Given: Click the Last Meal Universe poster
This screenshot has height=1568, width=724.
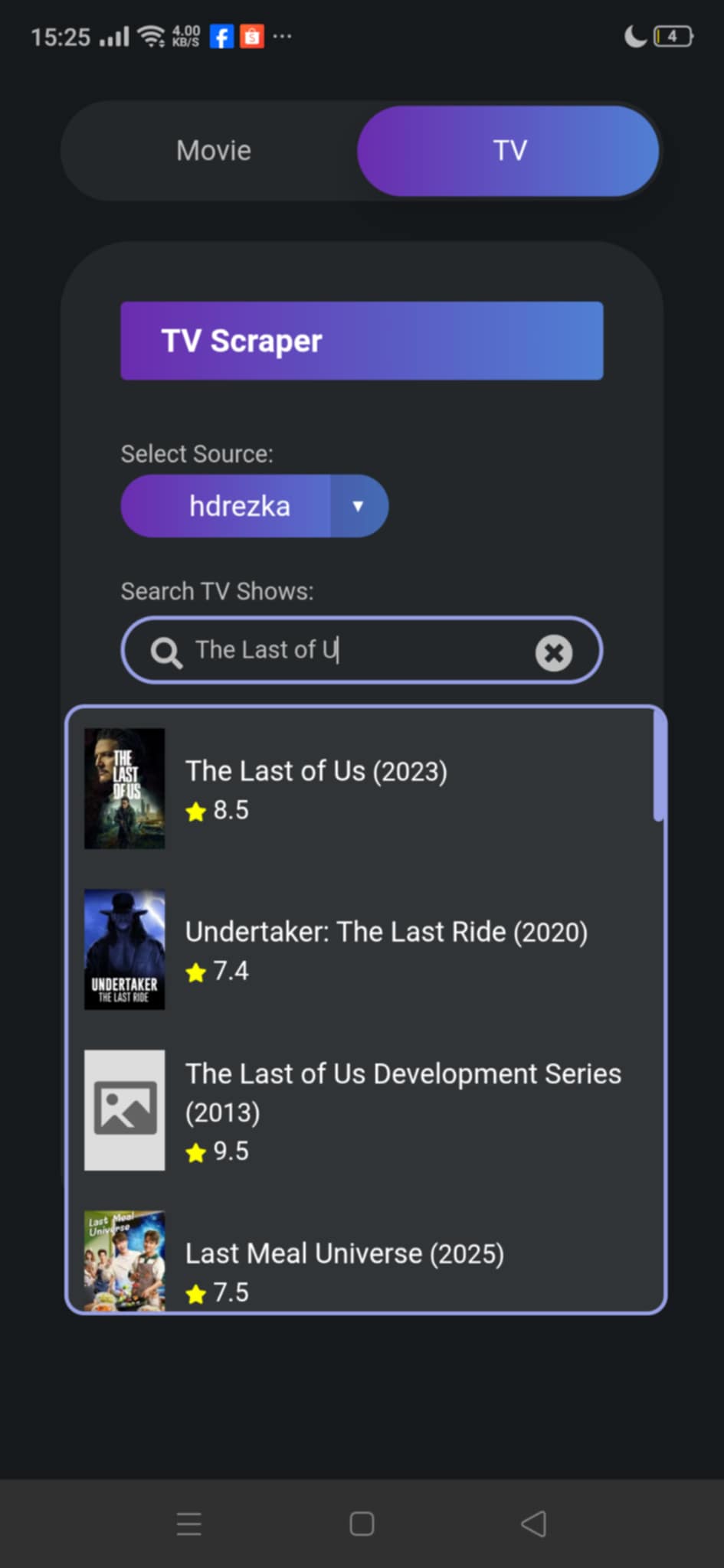Looking at the screenshot, I should tap(124, 1259).
